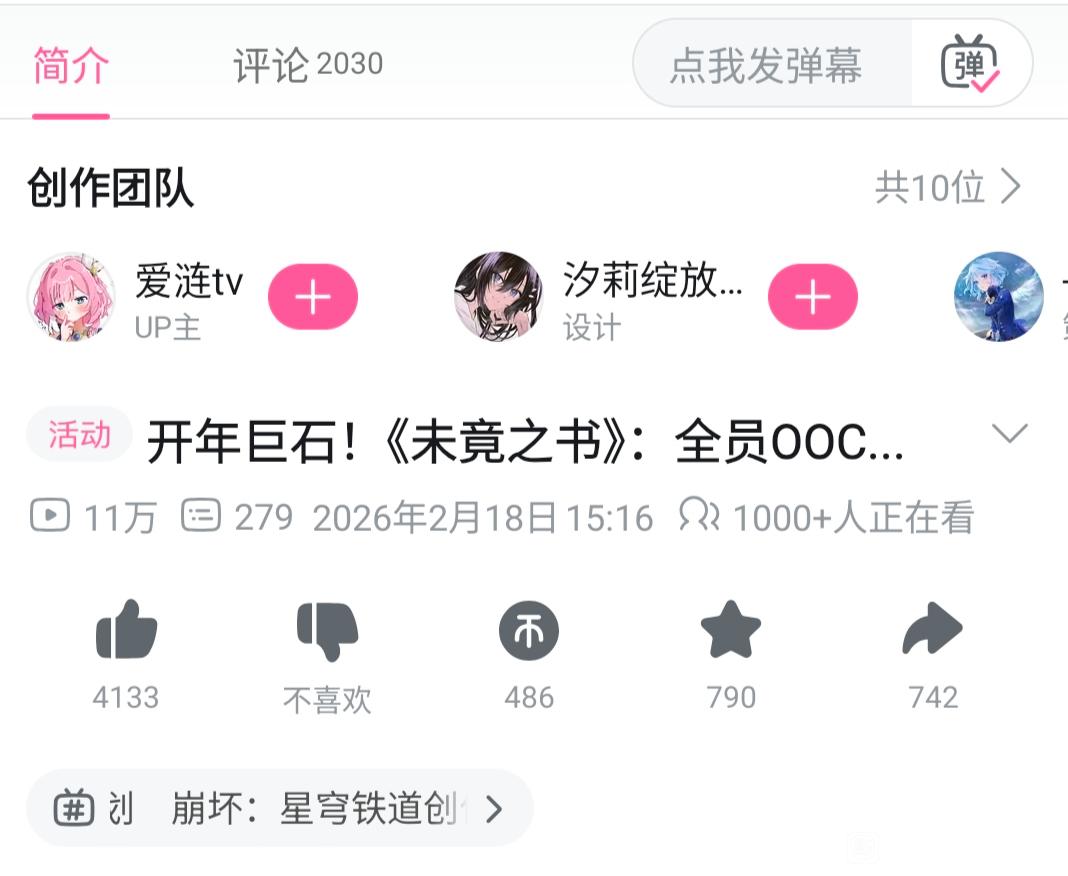Viewport: 1068px width, 876px height.
Task: Share the video with the arrow icon
Action: click(x=932, y=628)
